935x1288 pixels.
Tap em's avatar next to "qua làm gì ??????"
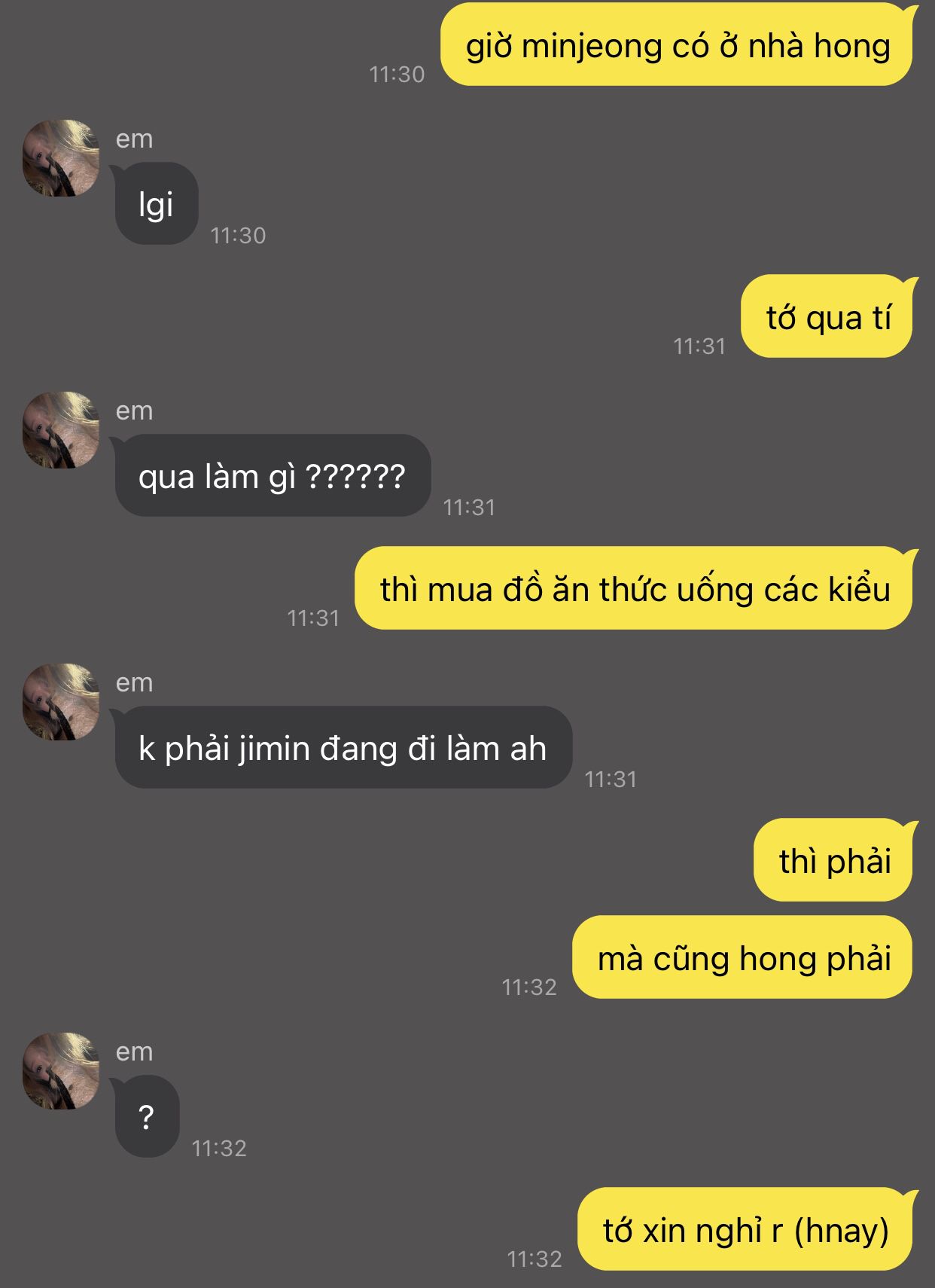click(x=61, y=430)
